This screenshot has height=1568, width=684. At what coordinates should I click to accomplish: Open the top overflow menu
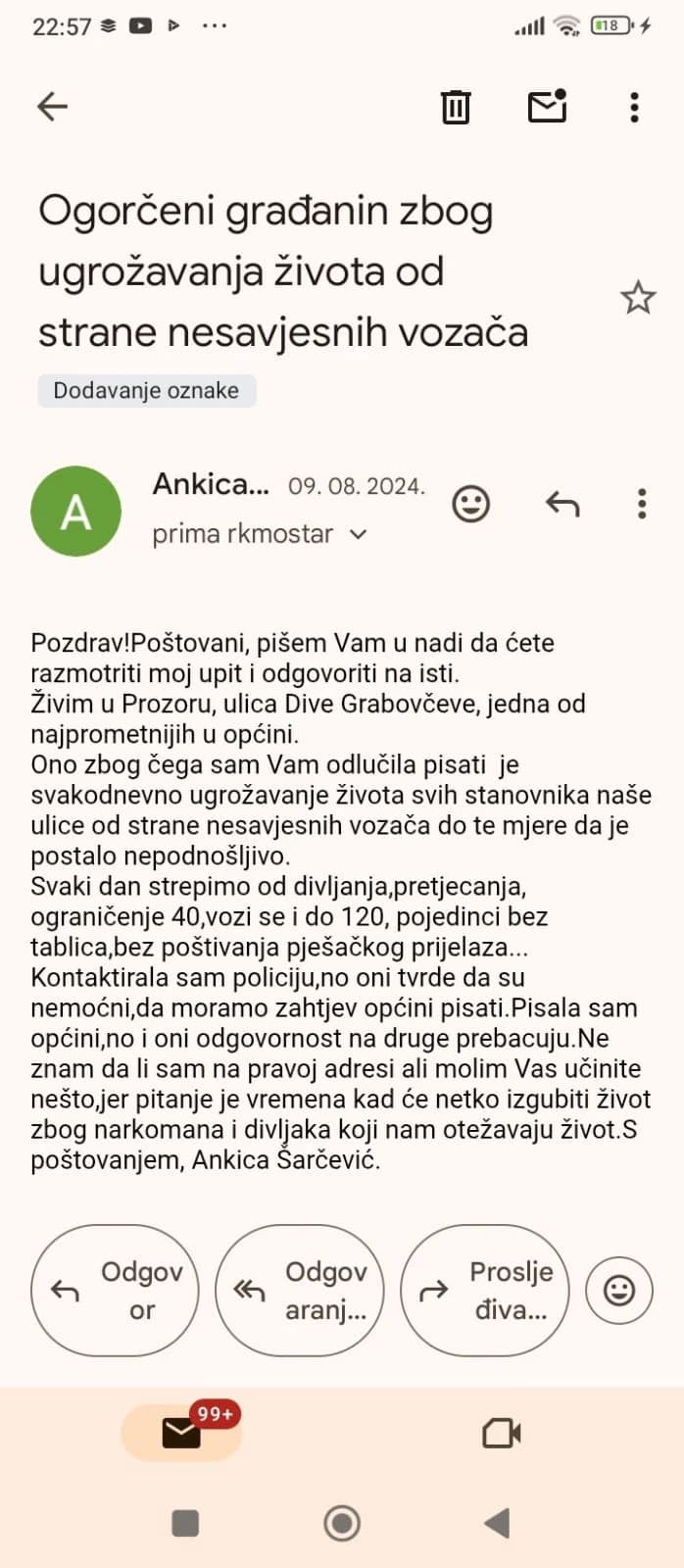tap(634, 106)
